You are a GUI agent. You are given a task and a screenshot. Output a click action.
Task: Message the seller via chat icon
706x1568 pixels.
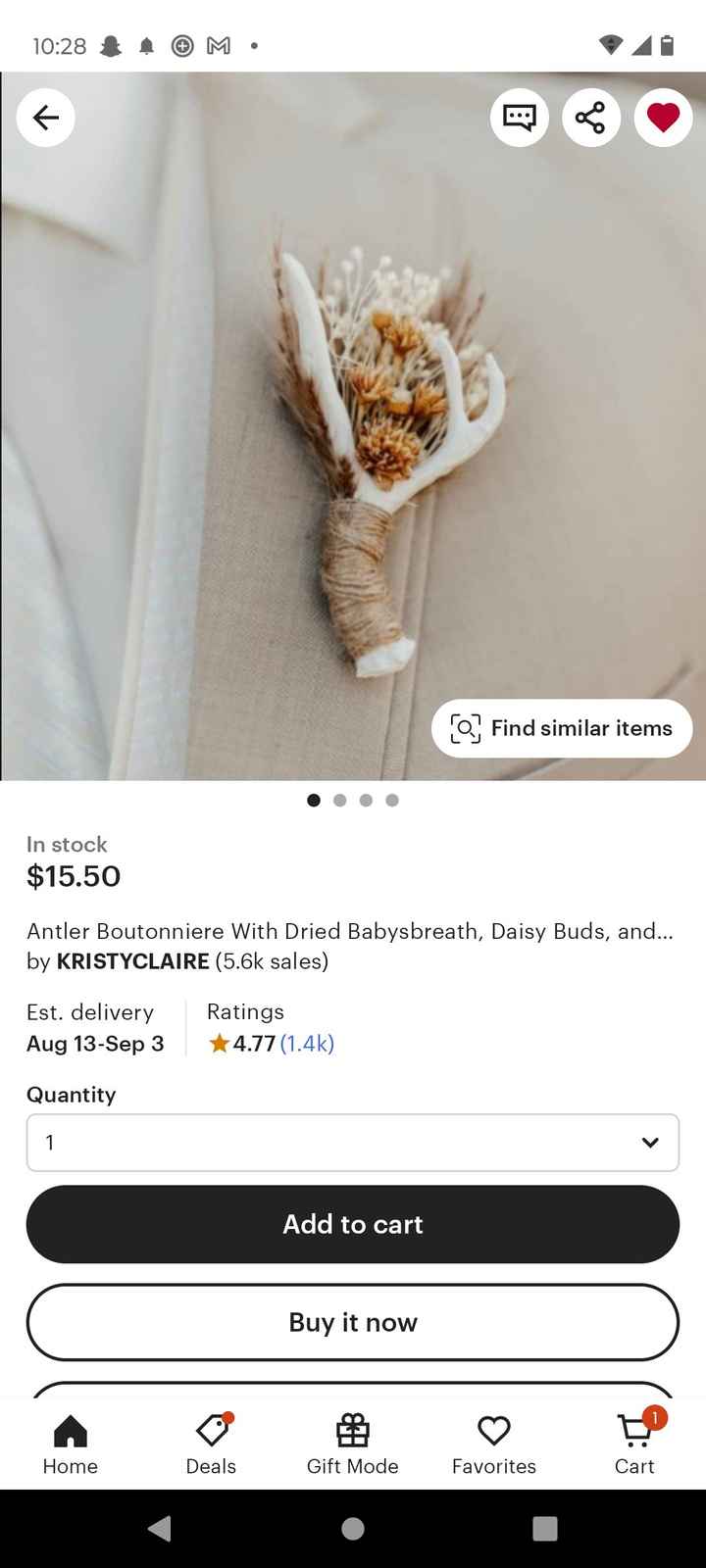pos(519,118)
